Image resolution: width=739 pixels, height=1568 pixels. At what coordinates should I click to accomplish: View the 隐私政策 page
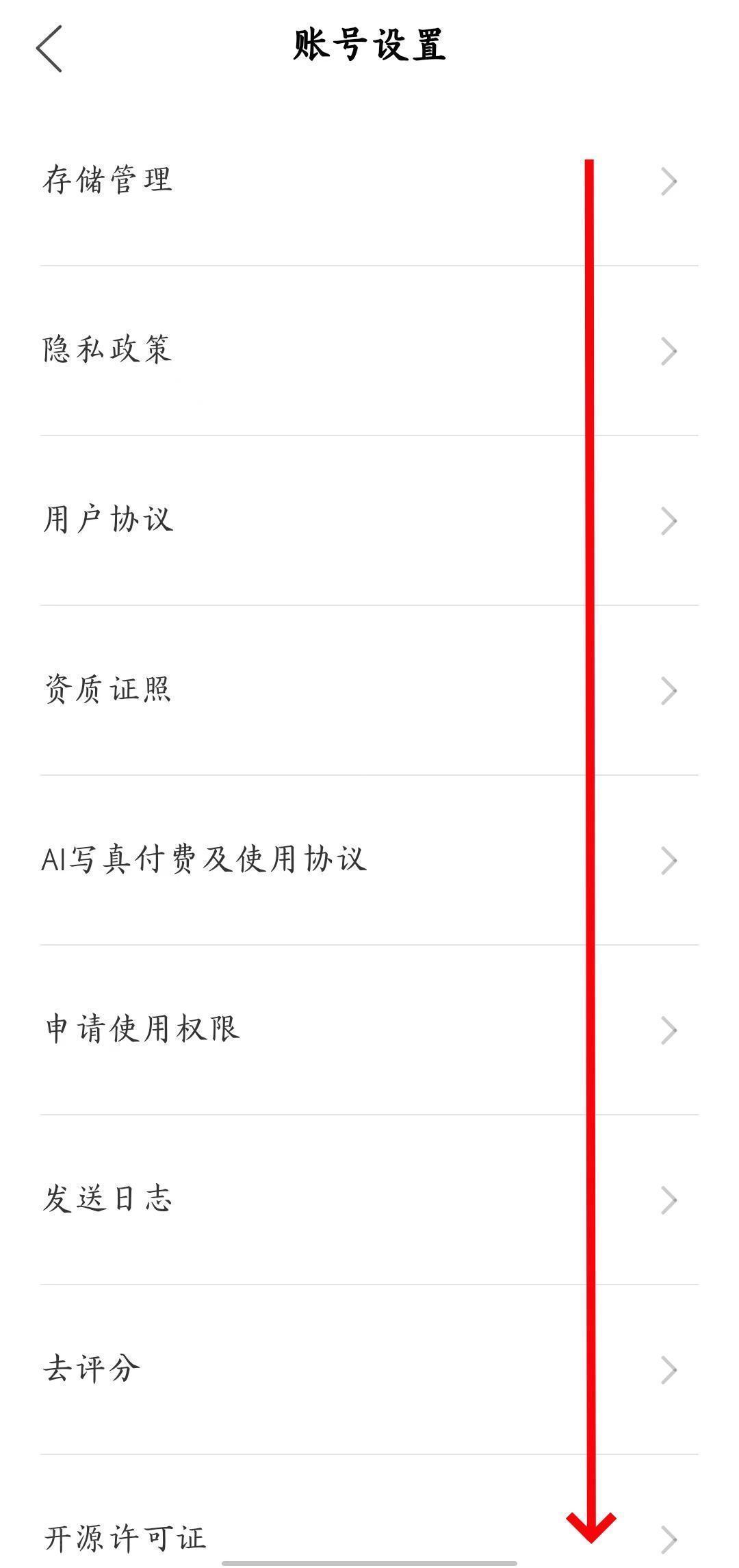[x=108, y=350]
